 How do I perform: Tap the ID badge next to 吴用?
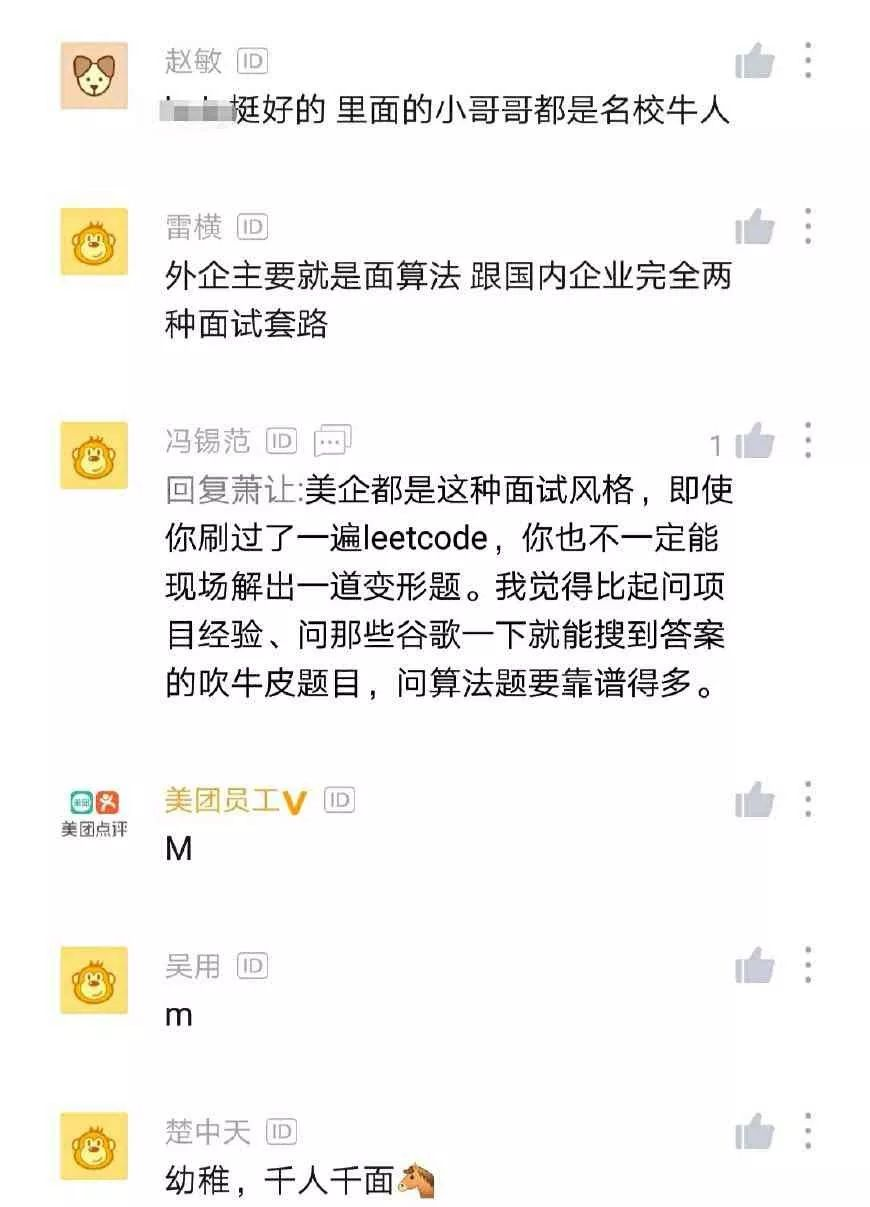pos(252,966)
